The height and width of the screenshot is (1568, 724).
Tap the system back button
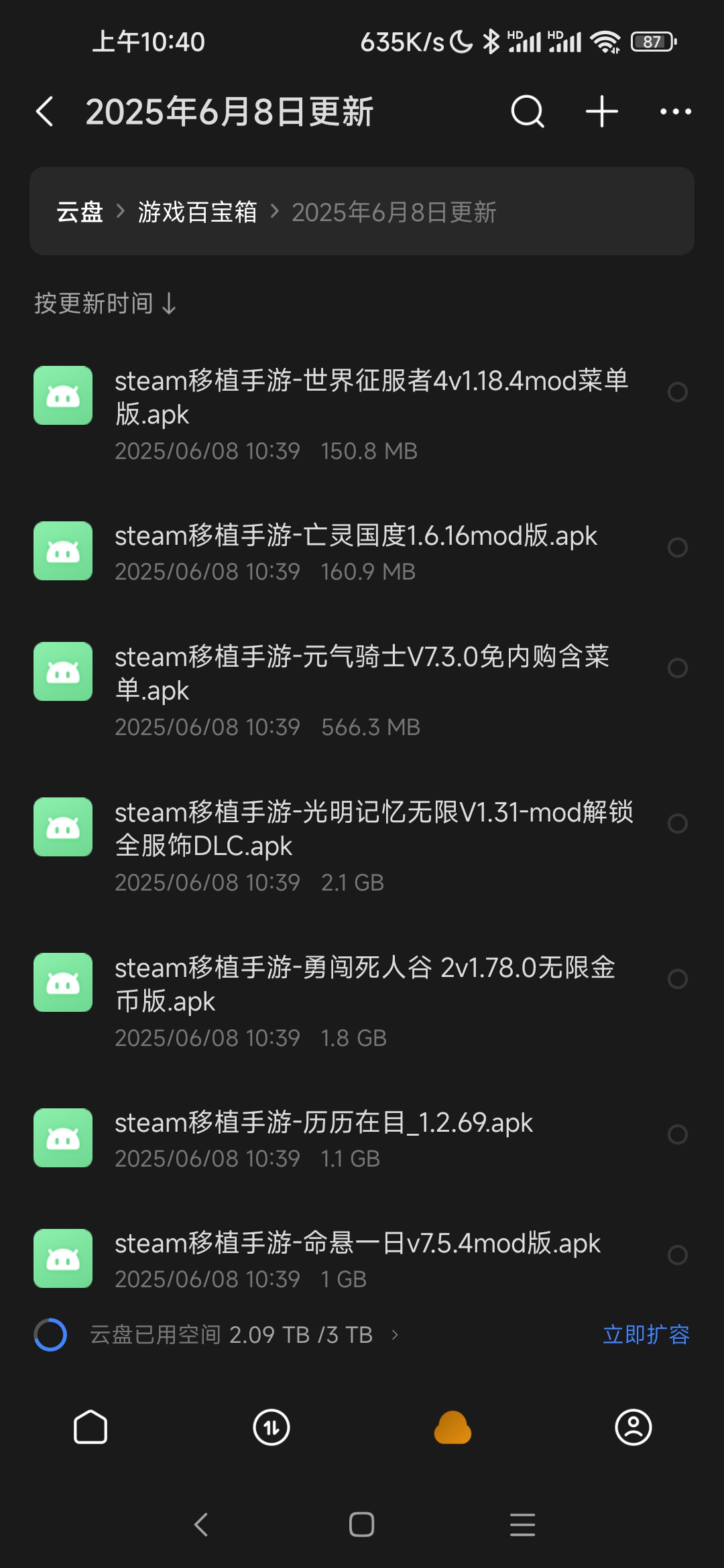[x=201, y=1524]
